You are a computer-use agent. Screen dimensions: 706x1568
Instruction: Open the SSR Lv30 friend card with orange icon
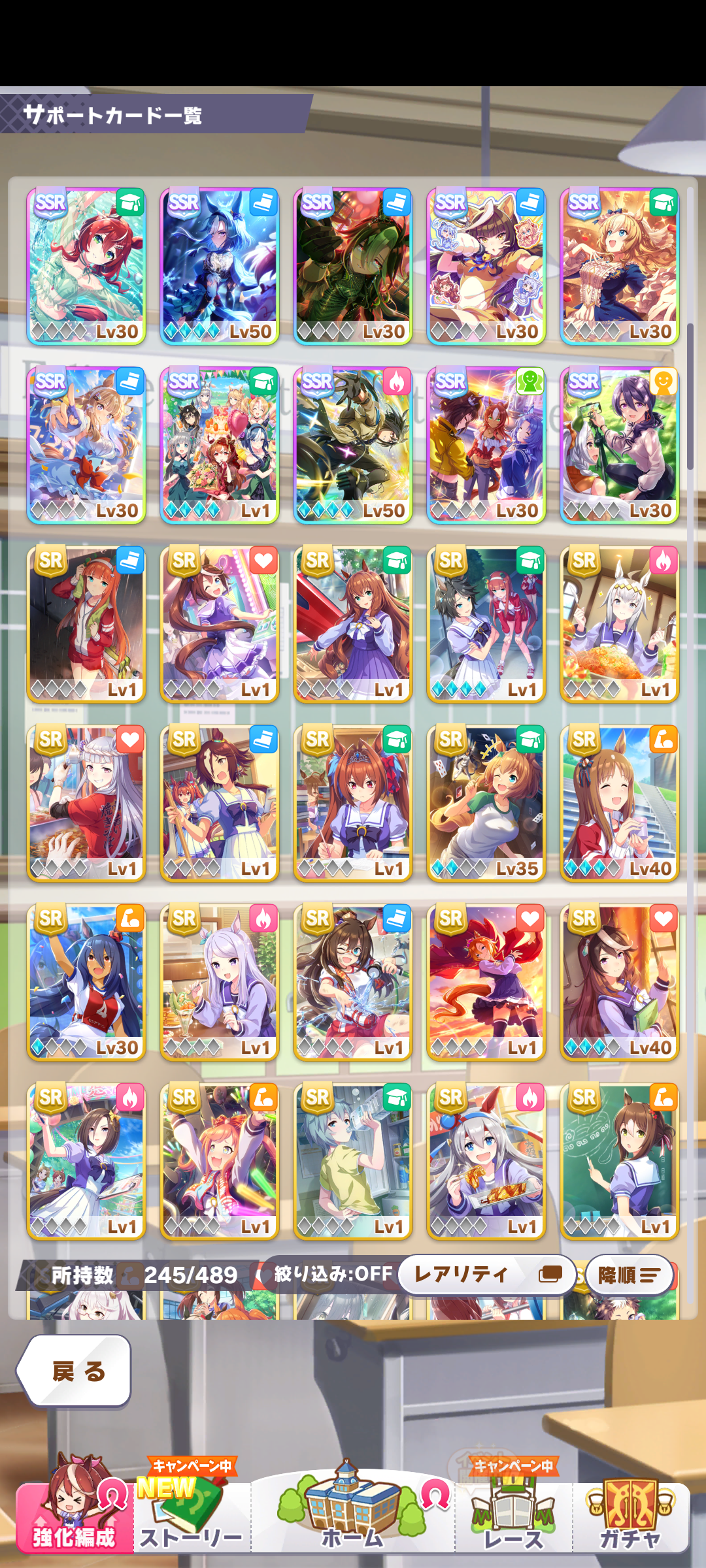(x=620, y=445)
